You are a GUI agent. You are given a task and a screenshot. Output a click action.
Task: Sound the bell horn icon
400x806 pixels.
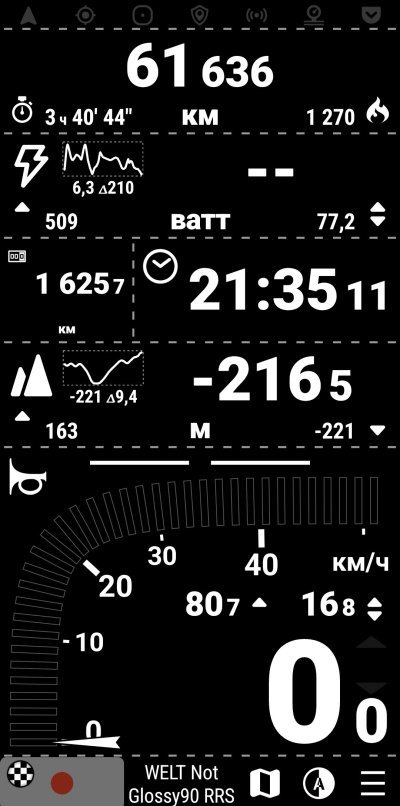27,477
